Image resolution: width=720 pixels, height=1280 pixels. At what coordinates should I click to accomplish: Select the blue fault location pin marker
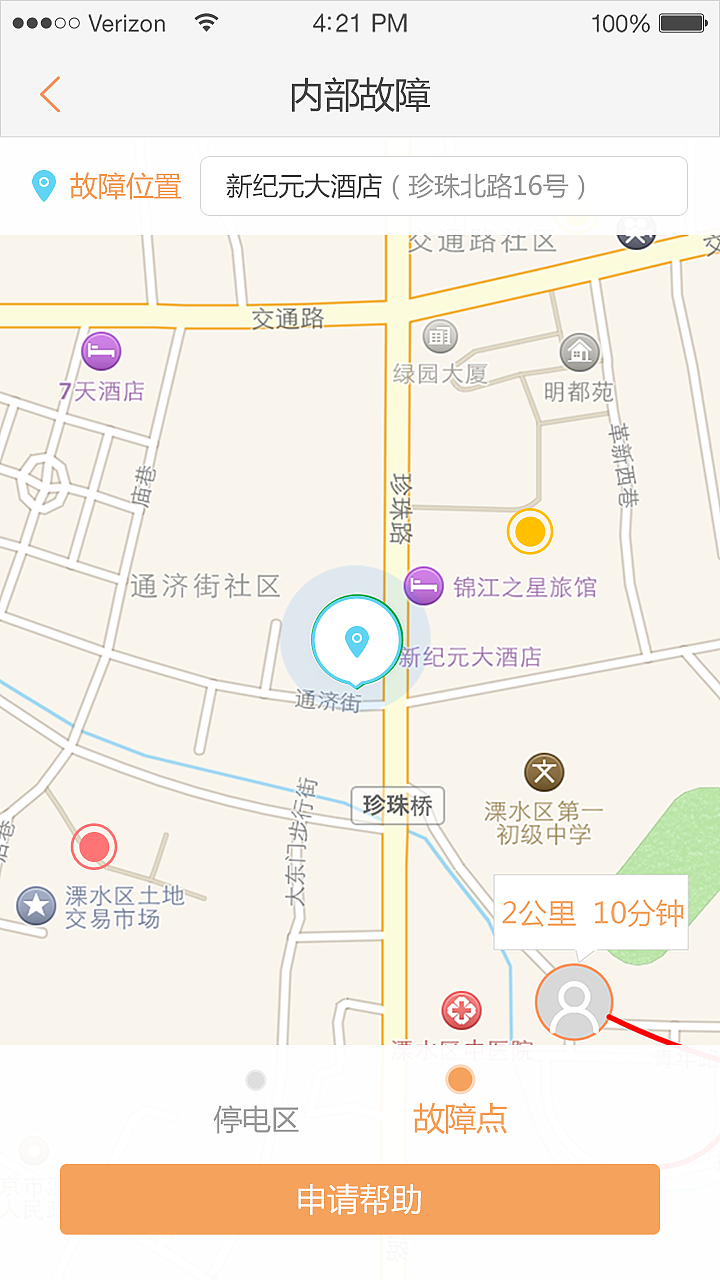point(357,640)
